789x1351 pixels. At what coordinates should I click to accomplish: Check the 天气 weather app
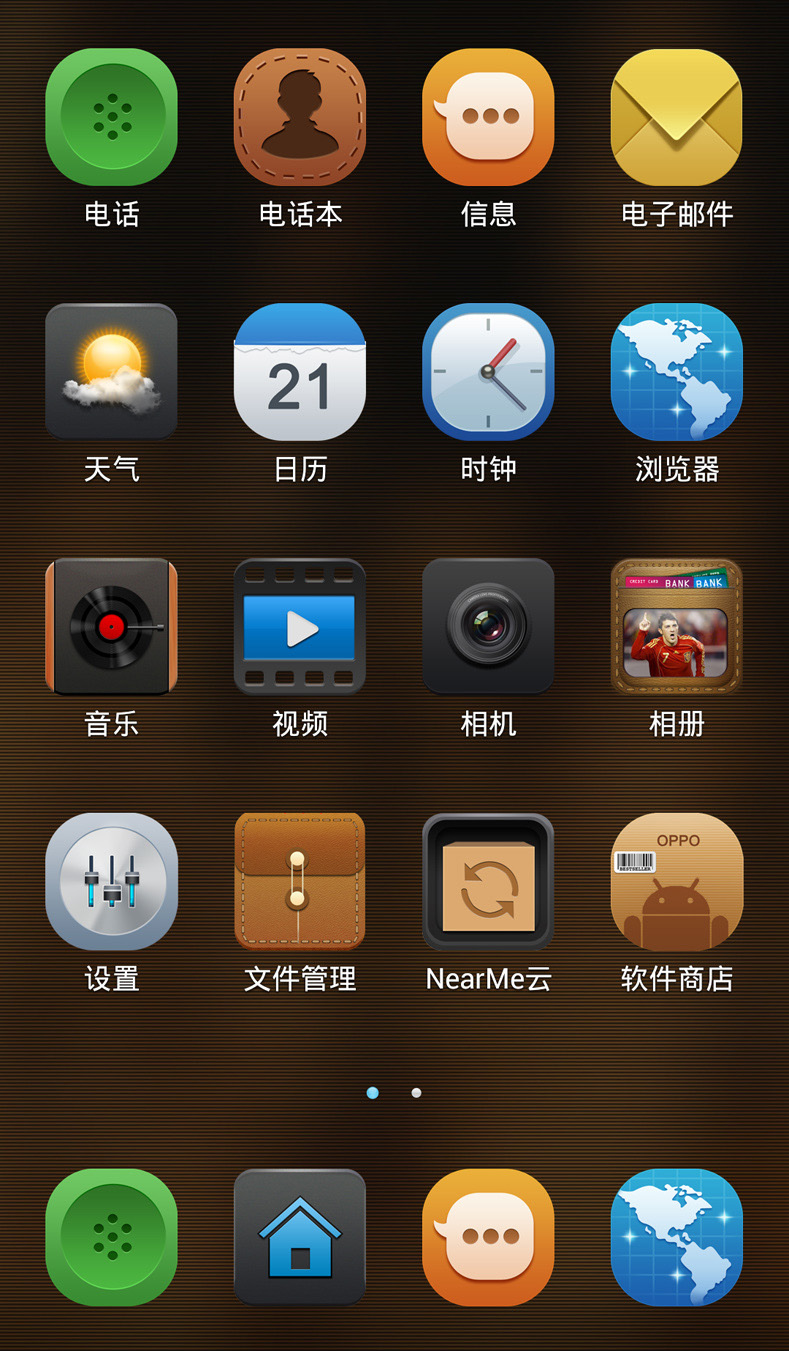click(111, 372)
